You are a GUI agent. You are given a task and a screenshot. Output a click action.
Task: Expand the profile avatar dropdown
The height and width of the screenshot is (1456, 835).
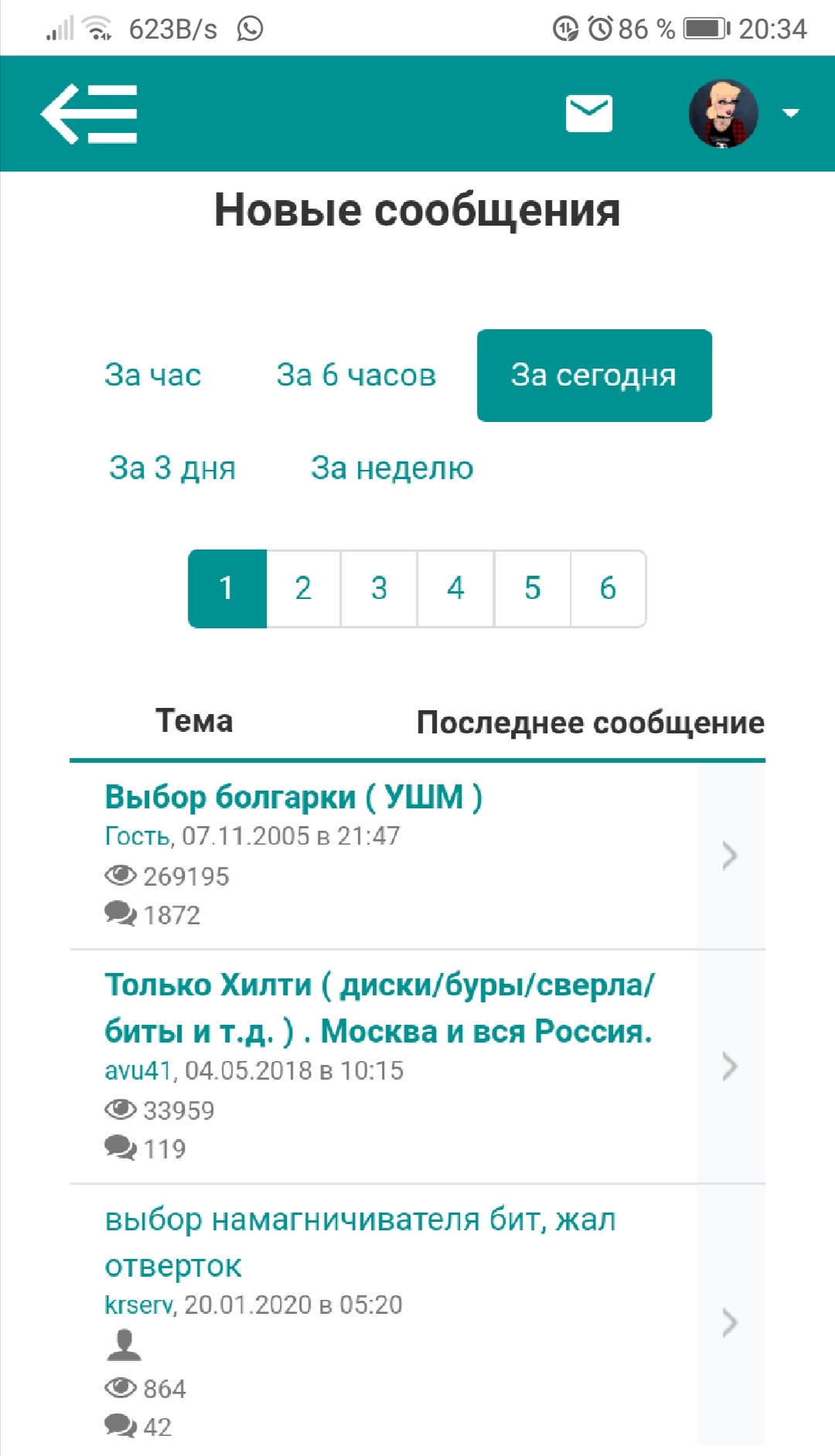(x=742, y=114)
